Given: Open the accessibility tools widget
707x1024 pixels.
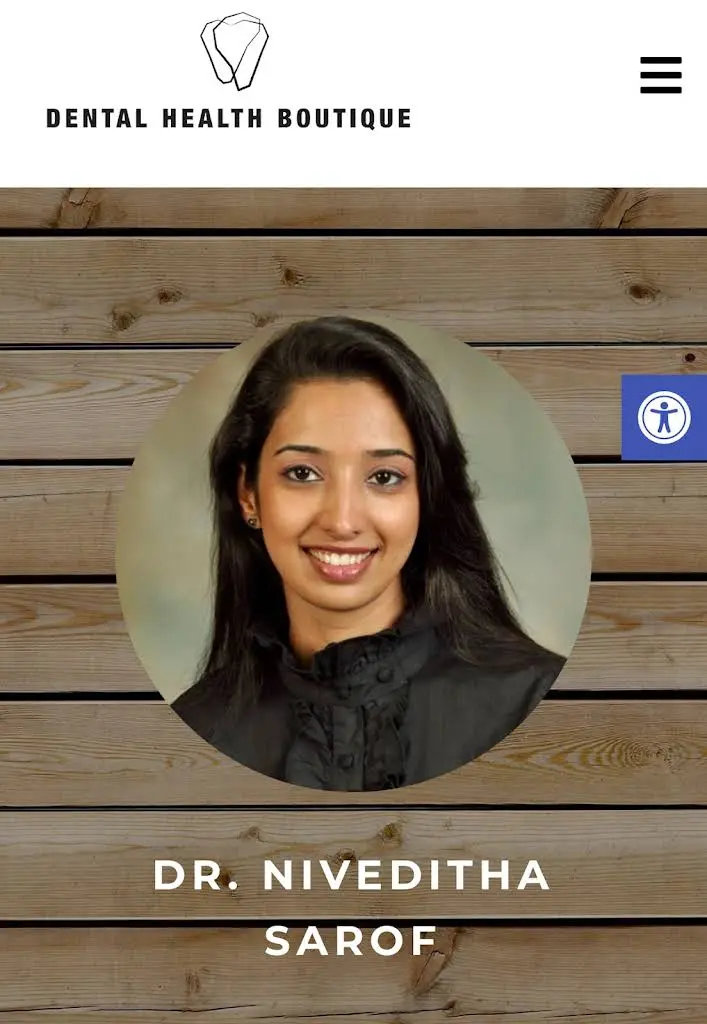Looking at the screenshot, I should (x=664, y=417).
